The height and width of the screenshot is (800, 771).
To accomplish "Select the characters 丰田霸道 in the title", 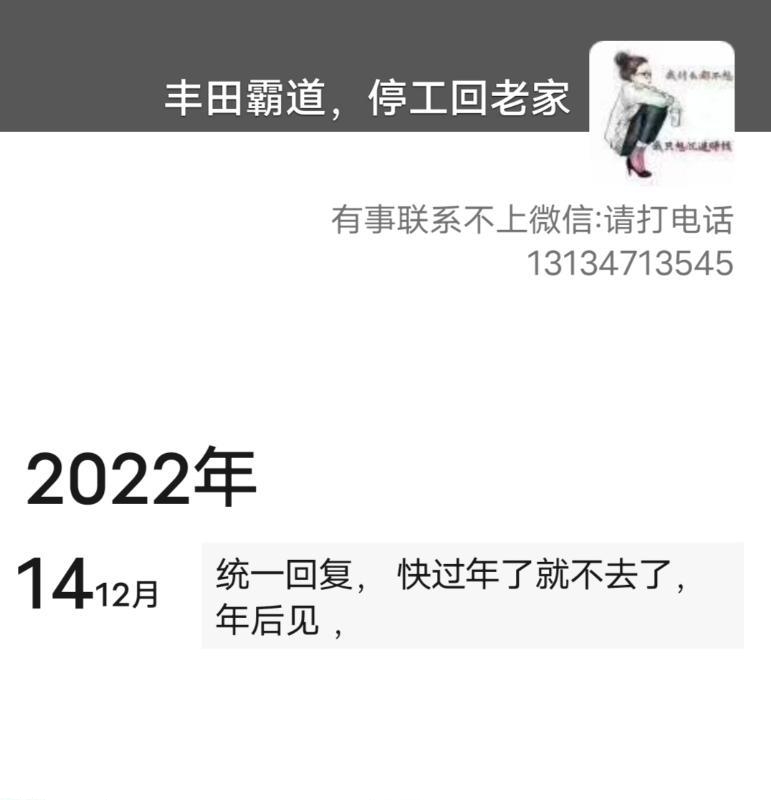I will coord(240,95).
